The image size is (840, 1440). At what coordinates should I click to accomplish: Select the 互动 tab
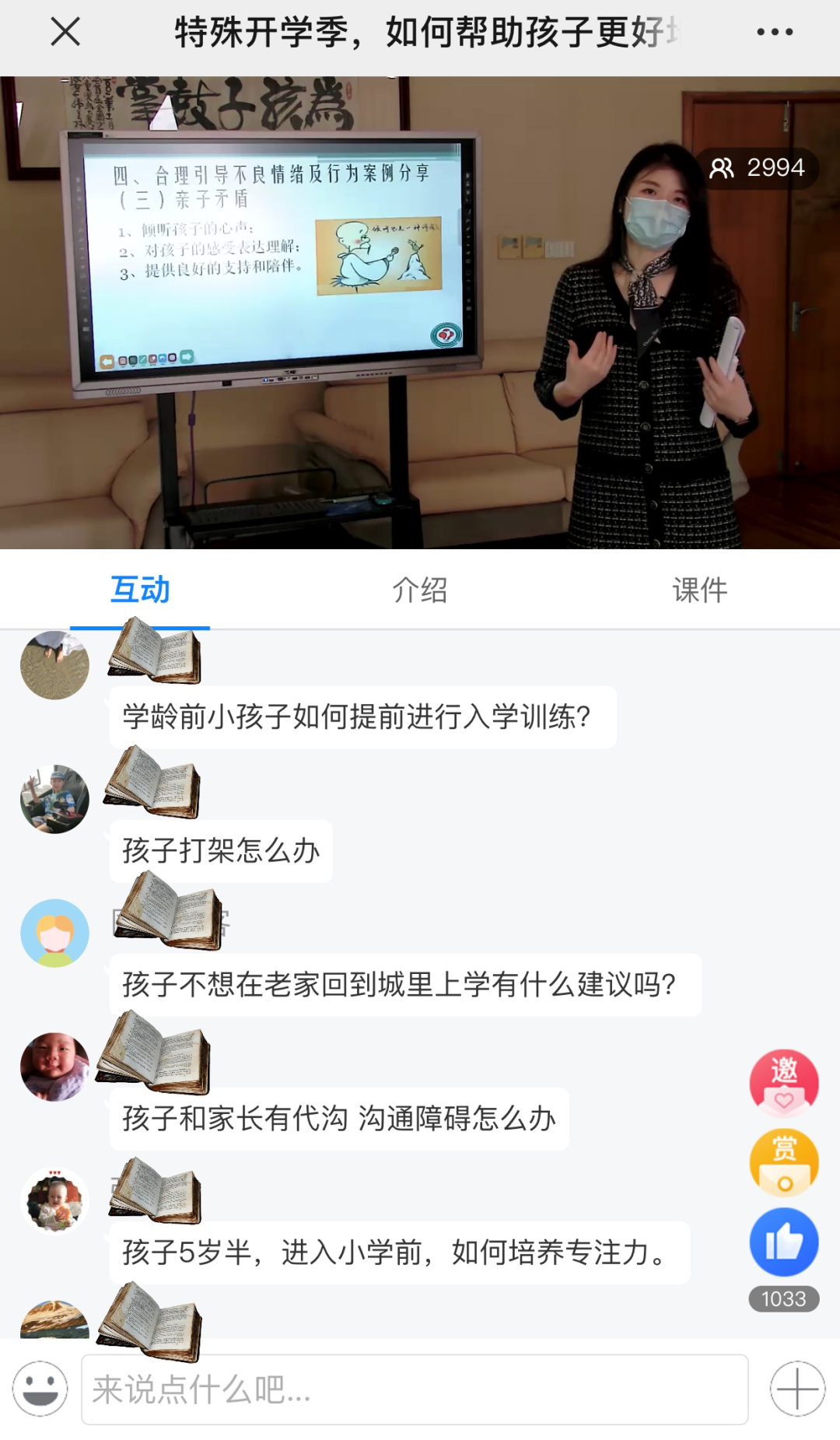[140, 590]
